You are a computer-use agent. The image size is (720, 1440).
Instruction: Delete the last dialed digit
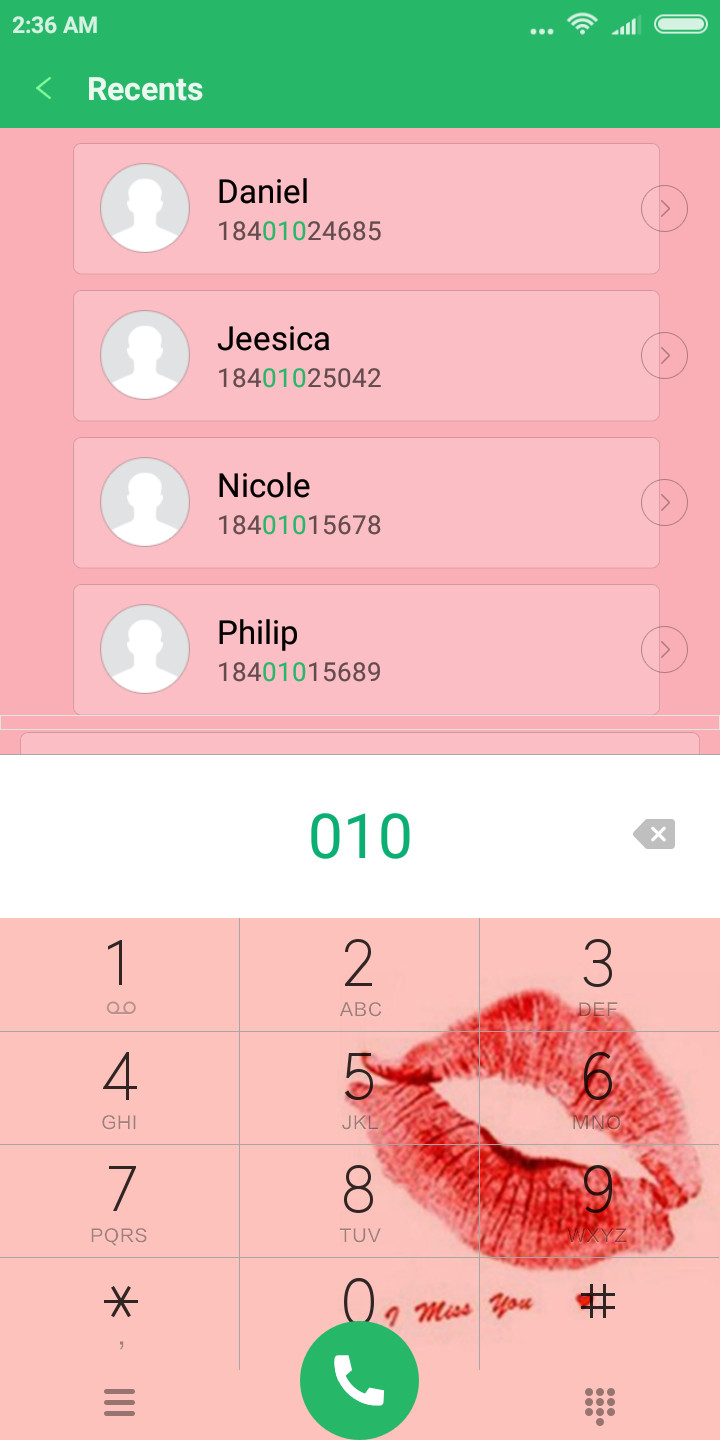pos(655,834)
